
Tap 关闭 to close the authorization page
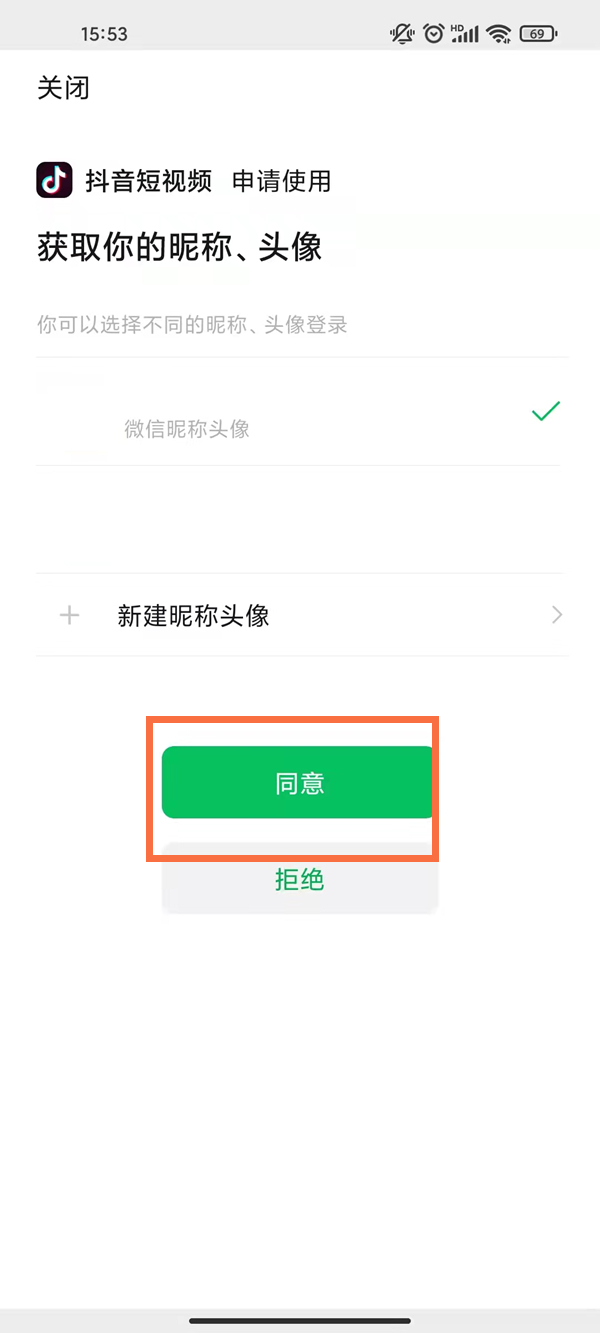[63, 88]
